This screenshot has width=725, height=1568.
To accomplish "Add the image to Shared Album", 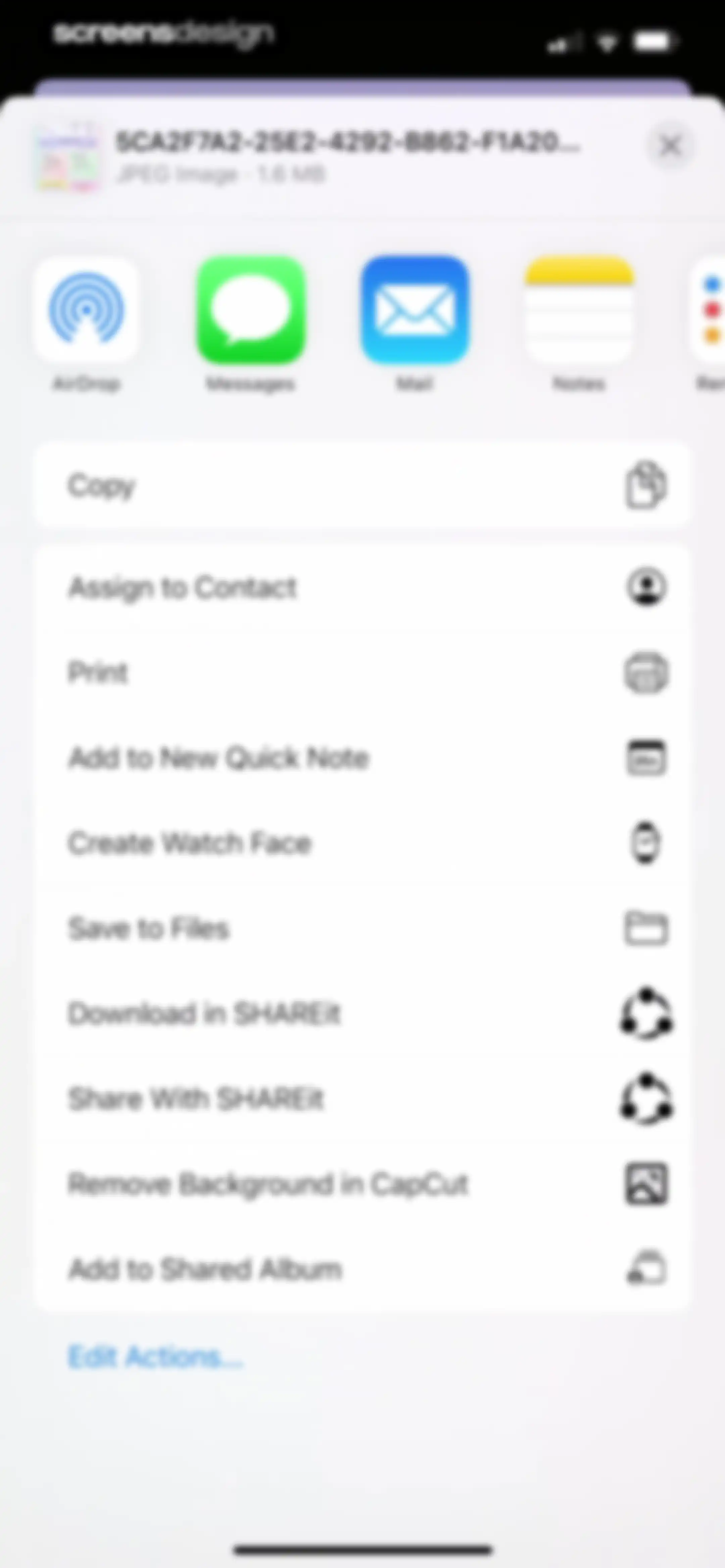I will click(362, 1269).
